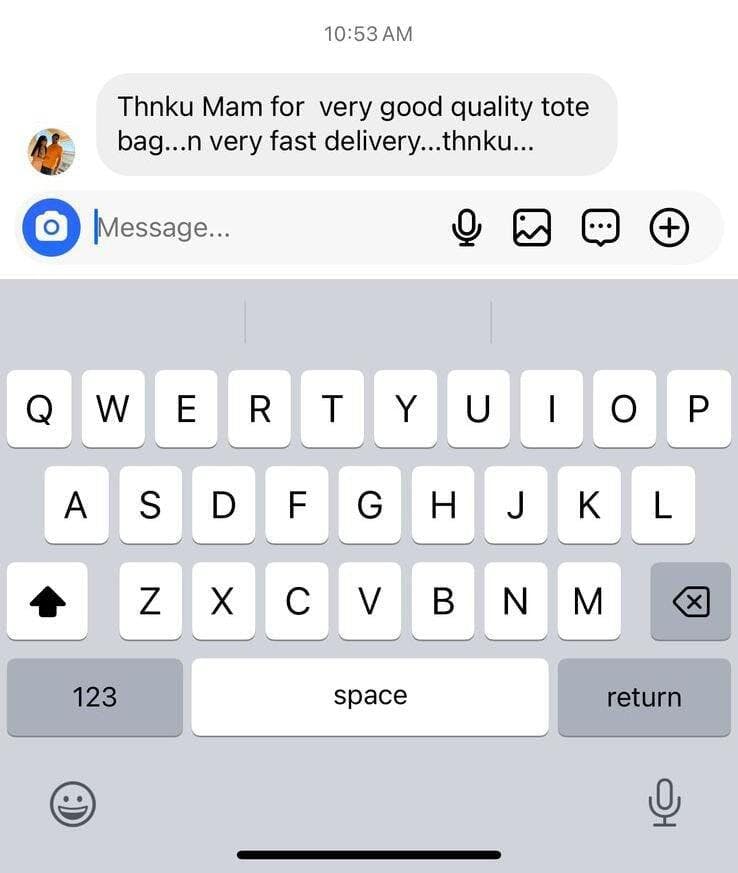Open the photo gallery picker
The height and width of the screenshot is (873, 738).
tap(532, 228)
